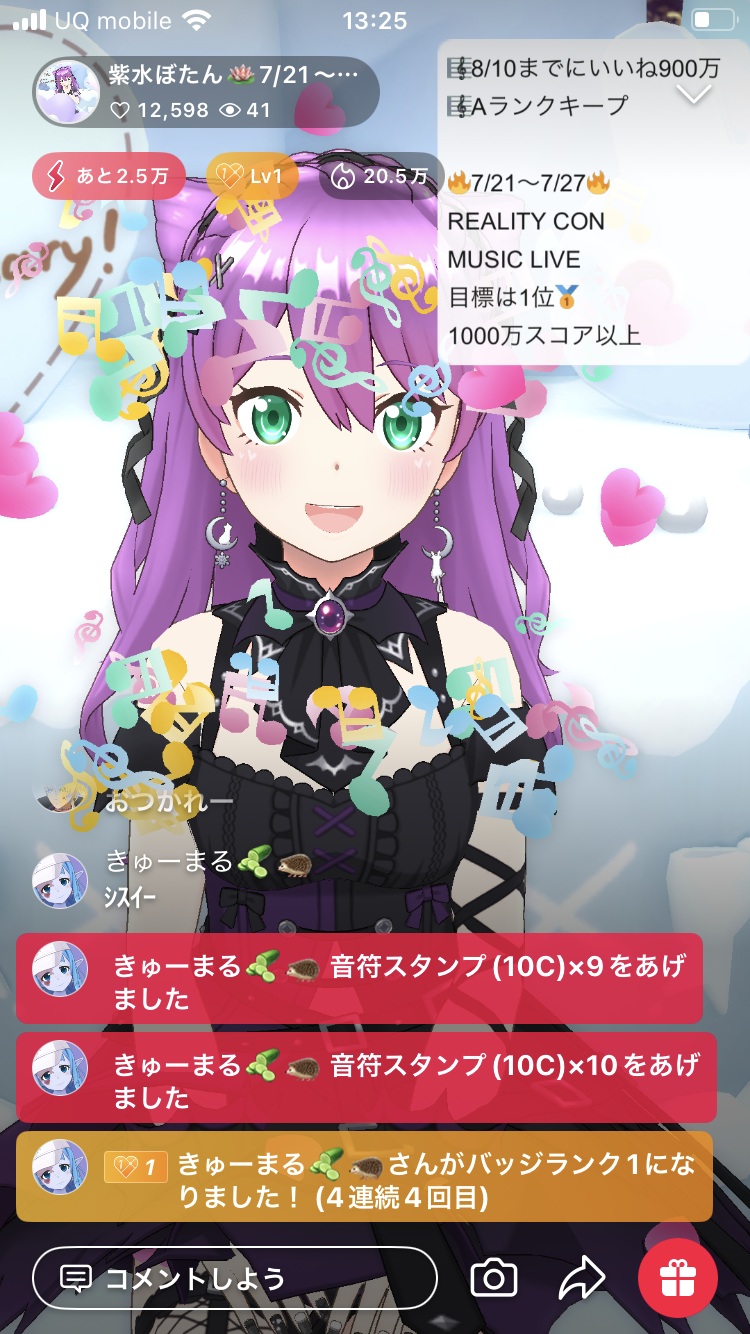Share this live stream
Image resolution: width=750 pixels, height=1334 pixels.
581,1278
